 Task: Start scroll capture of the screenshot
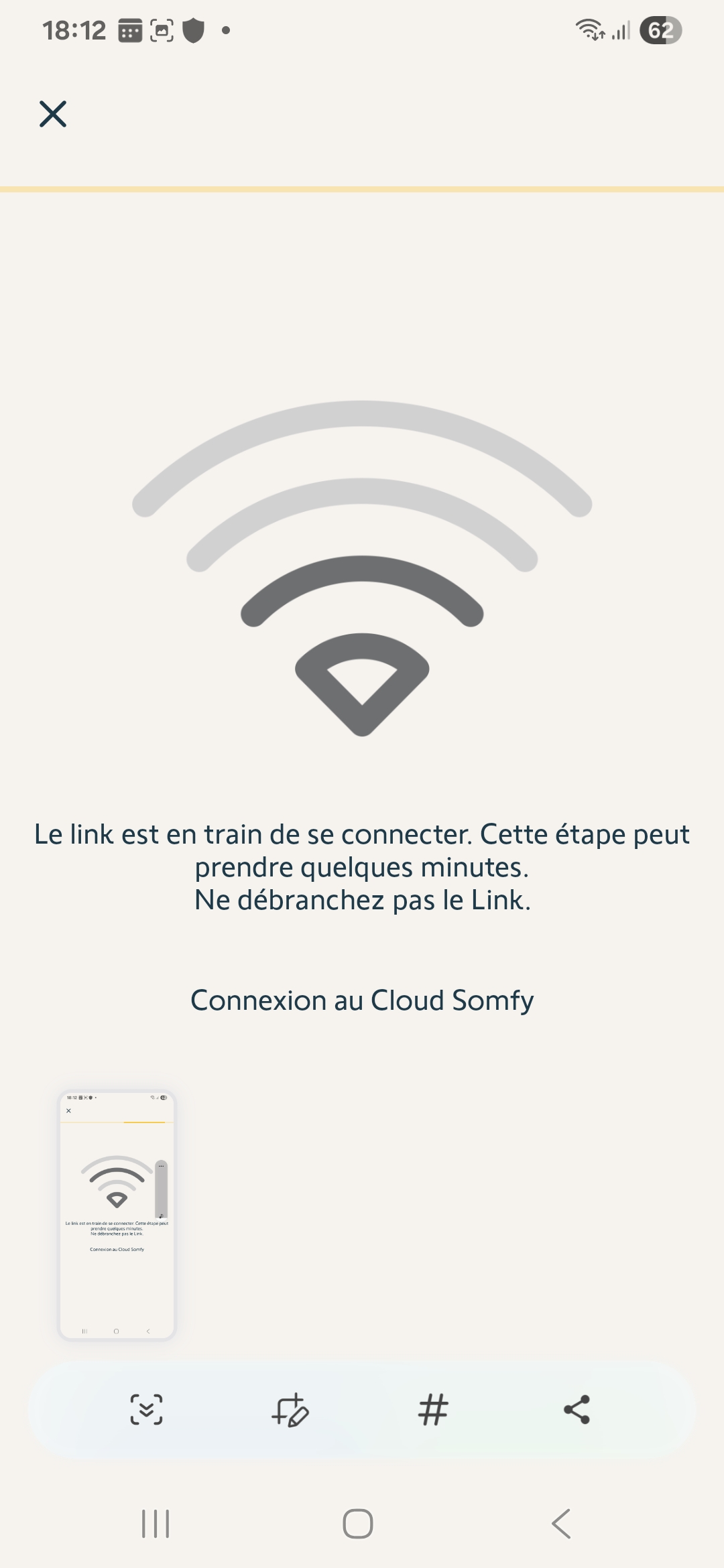(146, 1409)
